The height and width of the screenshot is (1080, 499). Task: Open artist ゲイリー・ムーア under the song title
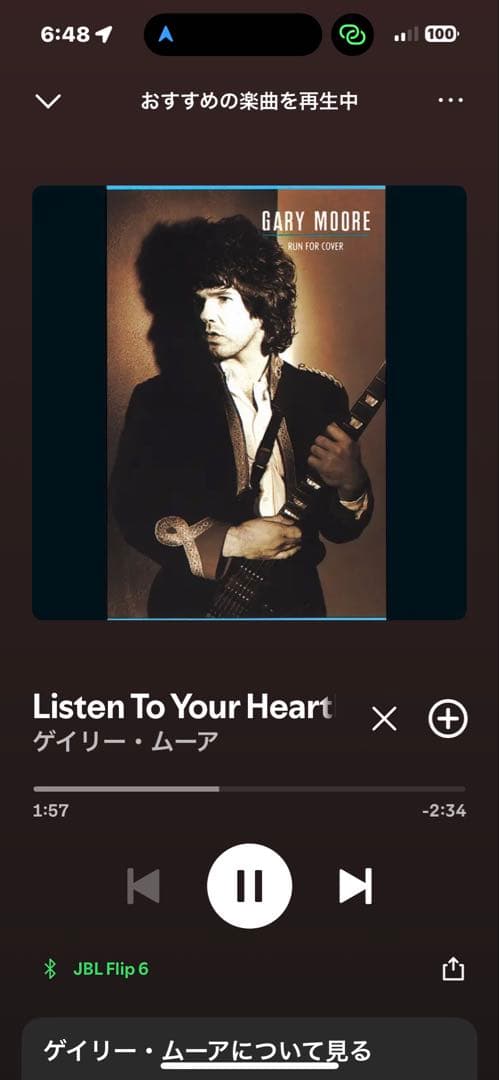pos(126,742)
